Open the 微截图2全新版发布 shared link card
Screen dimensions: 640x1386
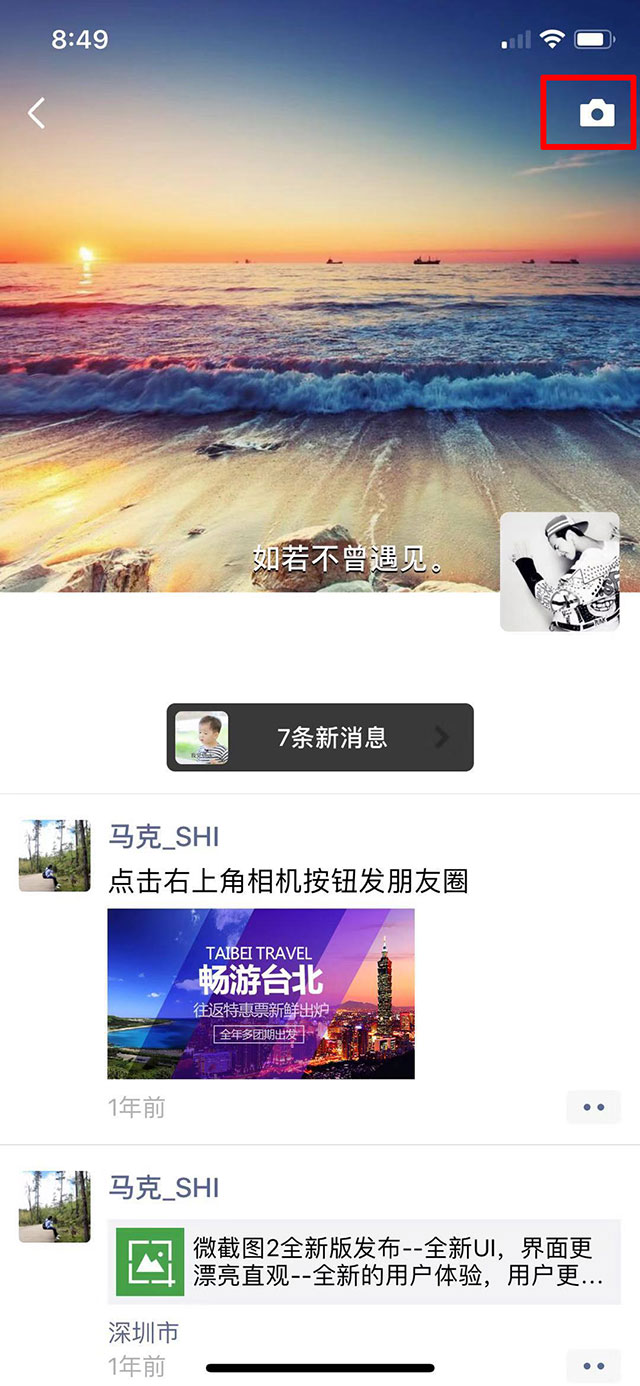[x=364, y=1262]
